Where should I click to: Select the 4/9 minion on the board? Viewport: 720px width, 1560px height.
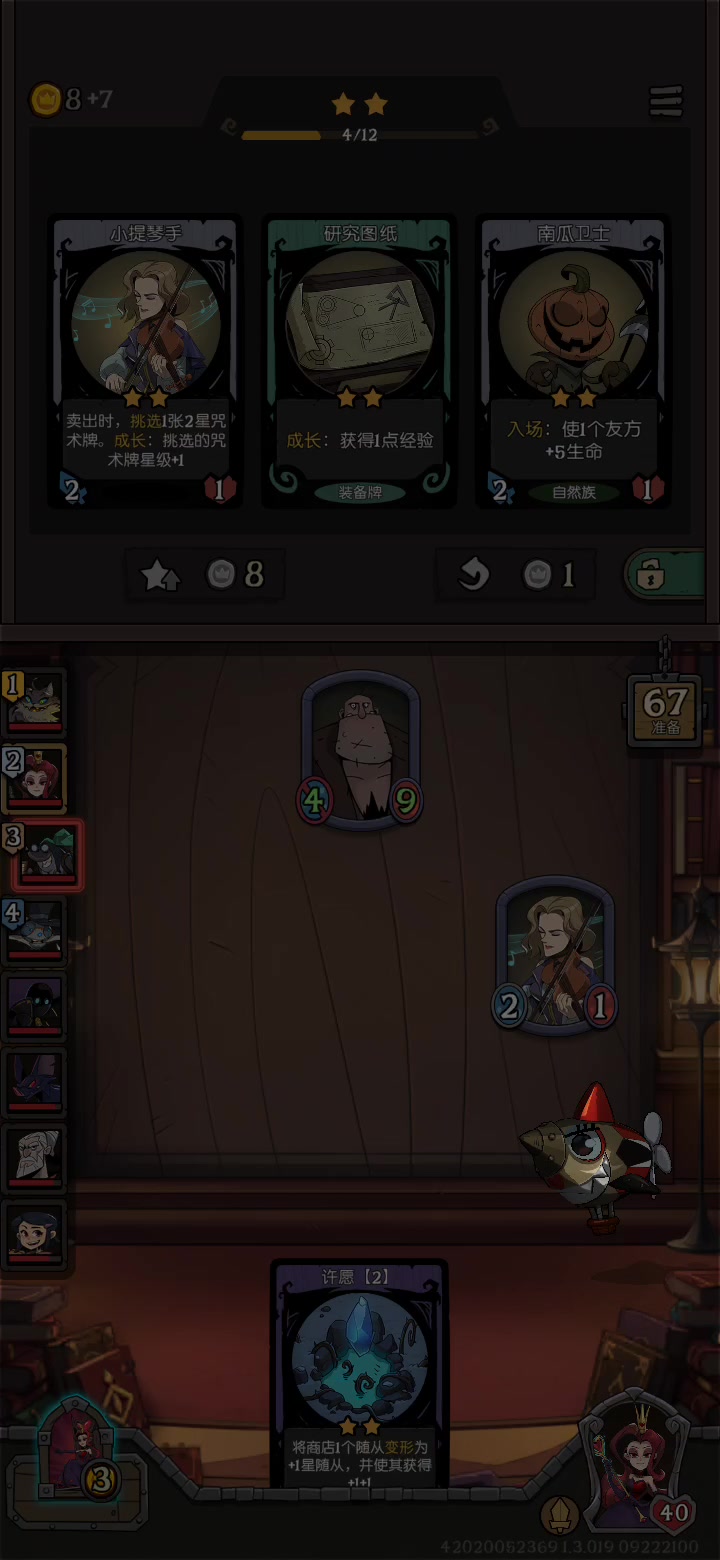pyautogui.click(x=361, y=750)
